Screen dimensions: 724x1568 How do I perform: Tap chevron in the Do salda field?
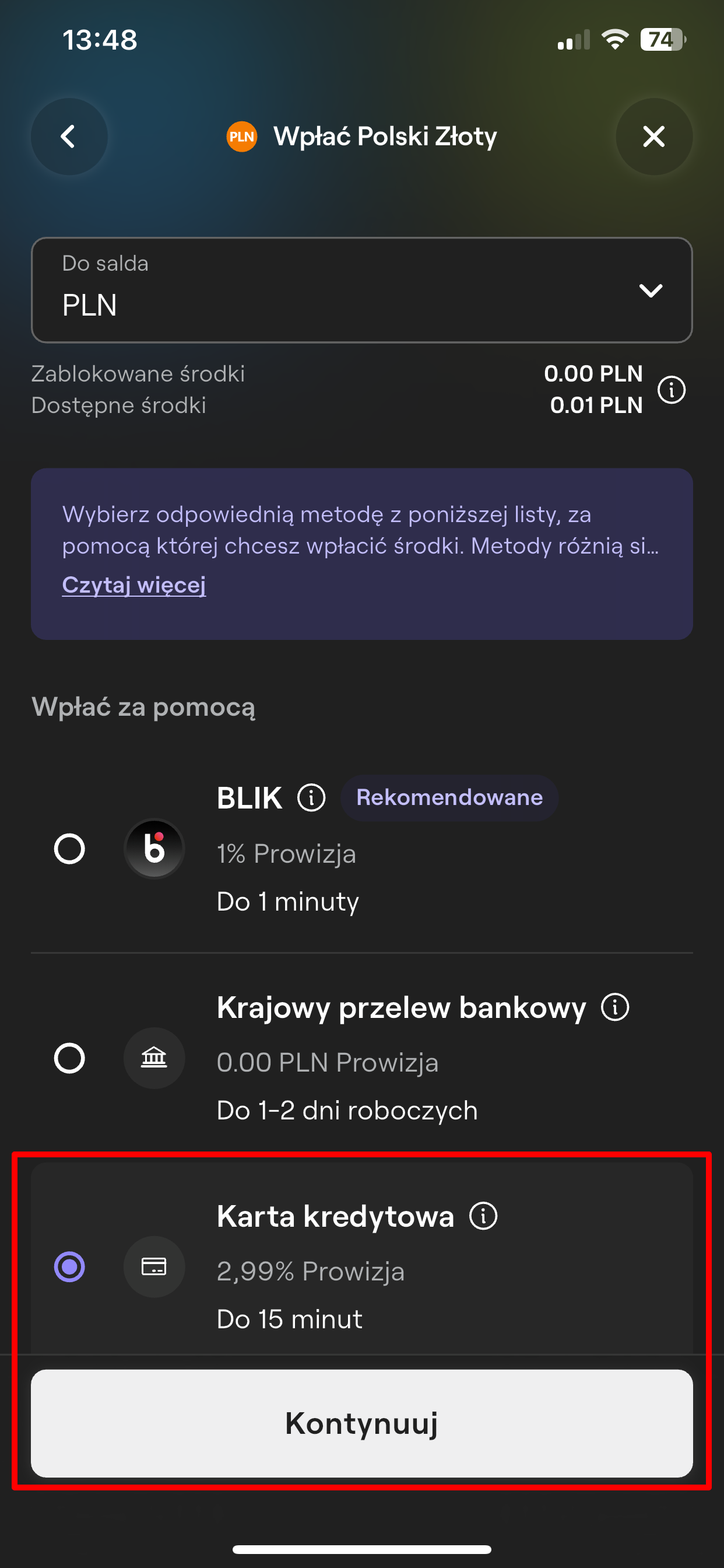tap(651, 290)
